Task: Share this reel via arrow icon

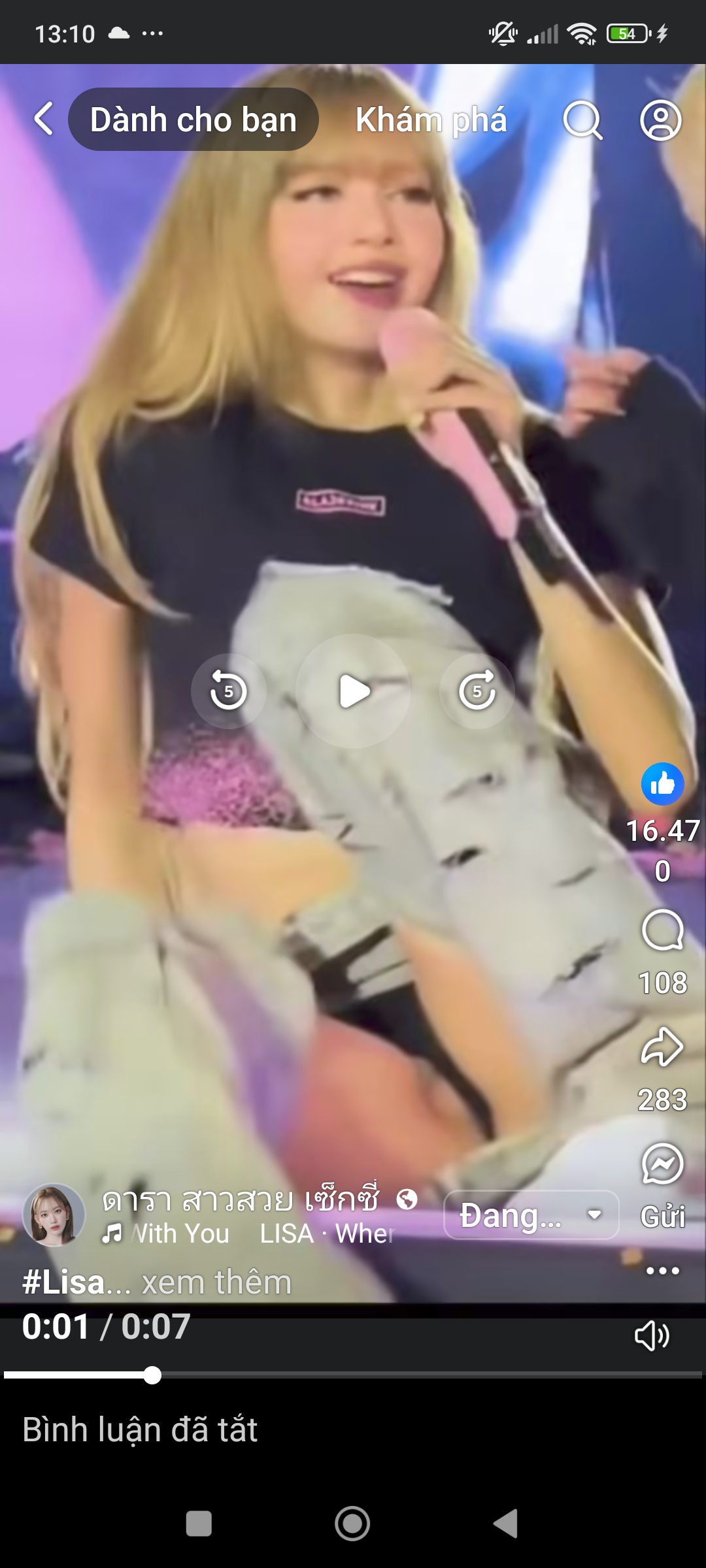Action: tap(662, 1047)
